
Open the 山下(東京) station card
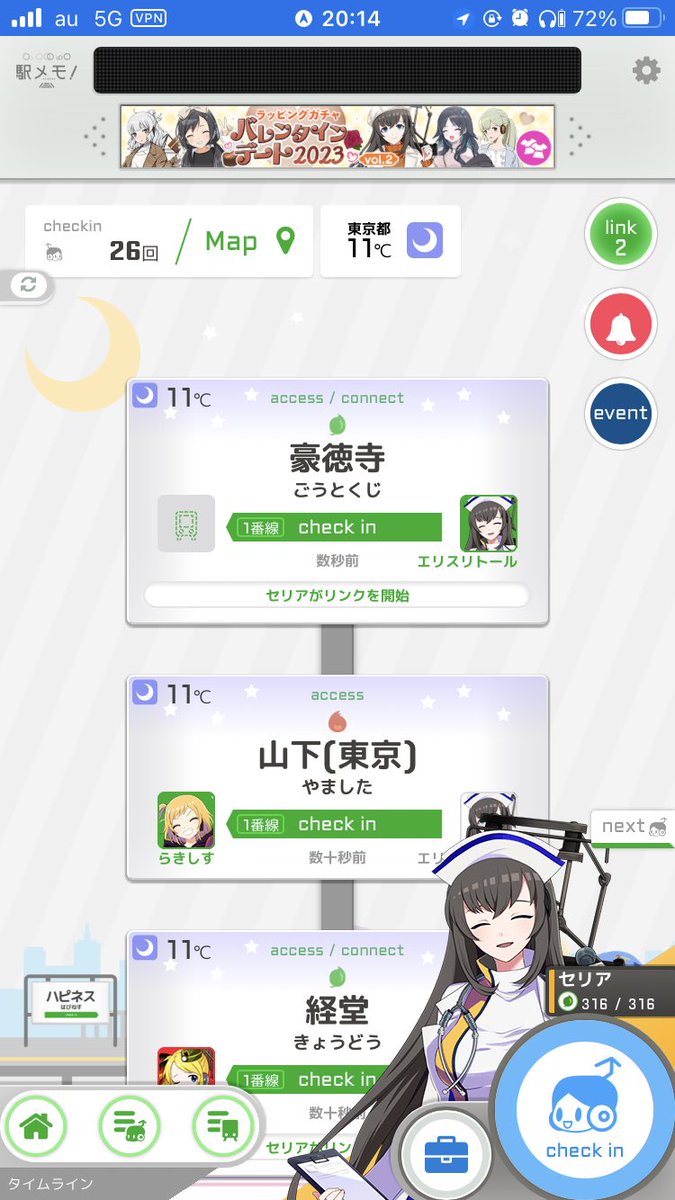coord(337,757)
